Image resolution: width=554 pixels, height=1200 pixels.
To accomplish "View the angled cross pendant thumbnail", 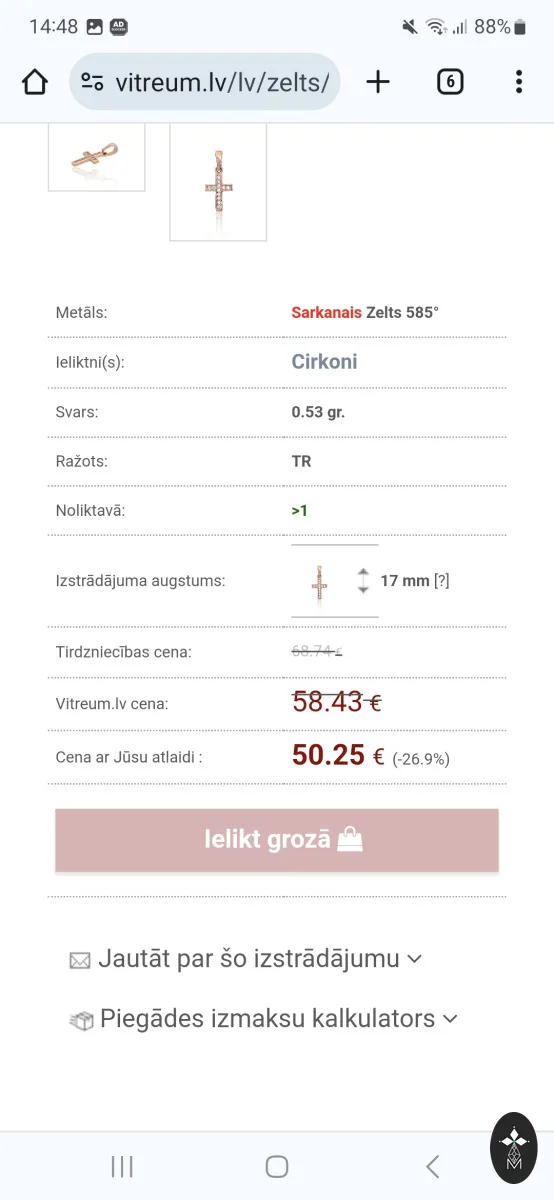I will click(x=97, y=157).
